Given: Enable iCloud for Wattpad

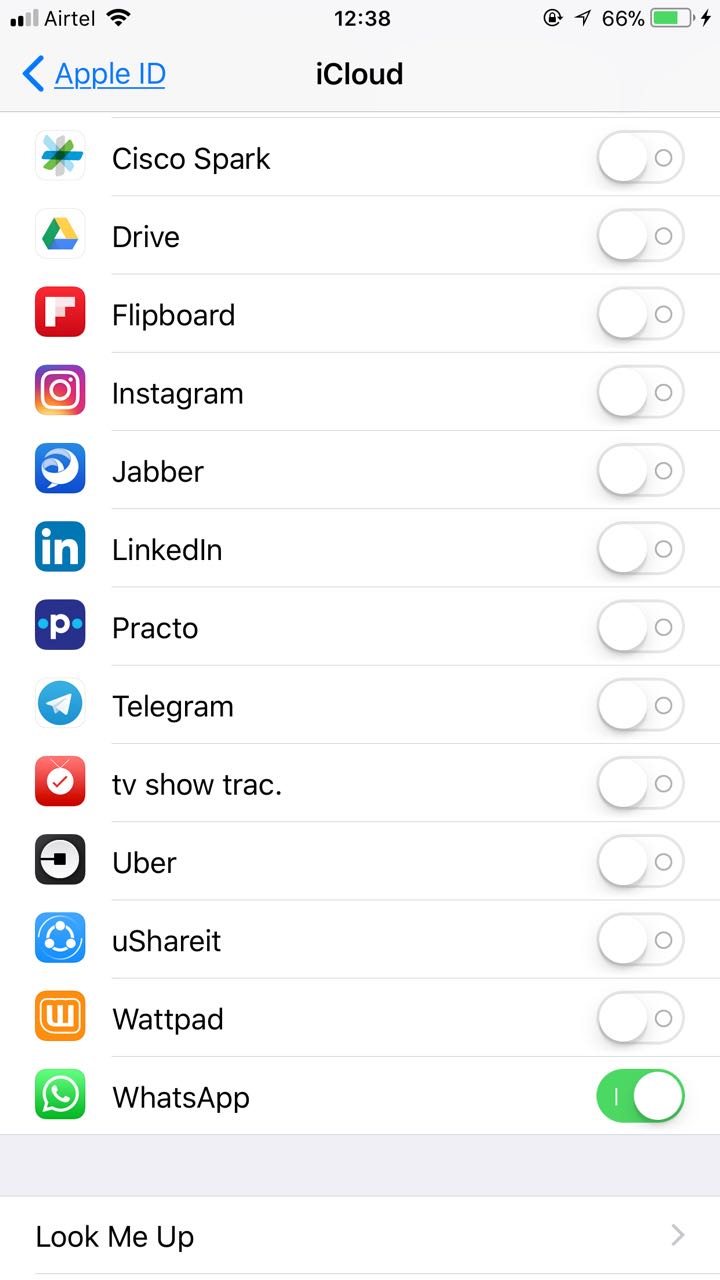Looking at the screenshot, I should point(640,1019).
